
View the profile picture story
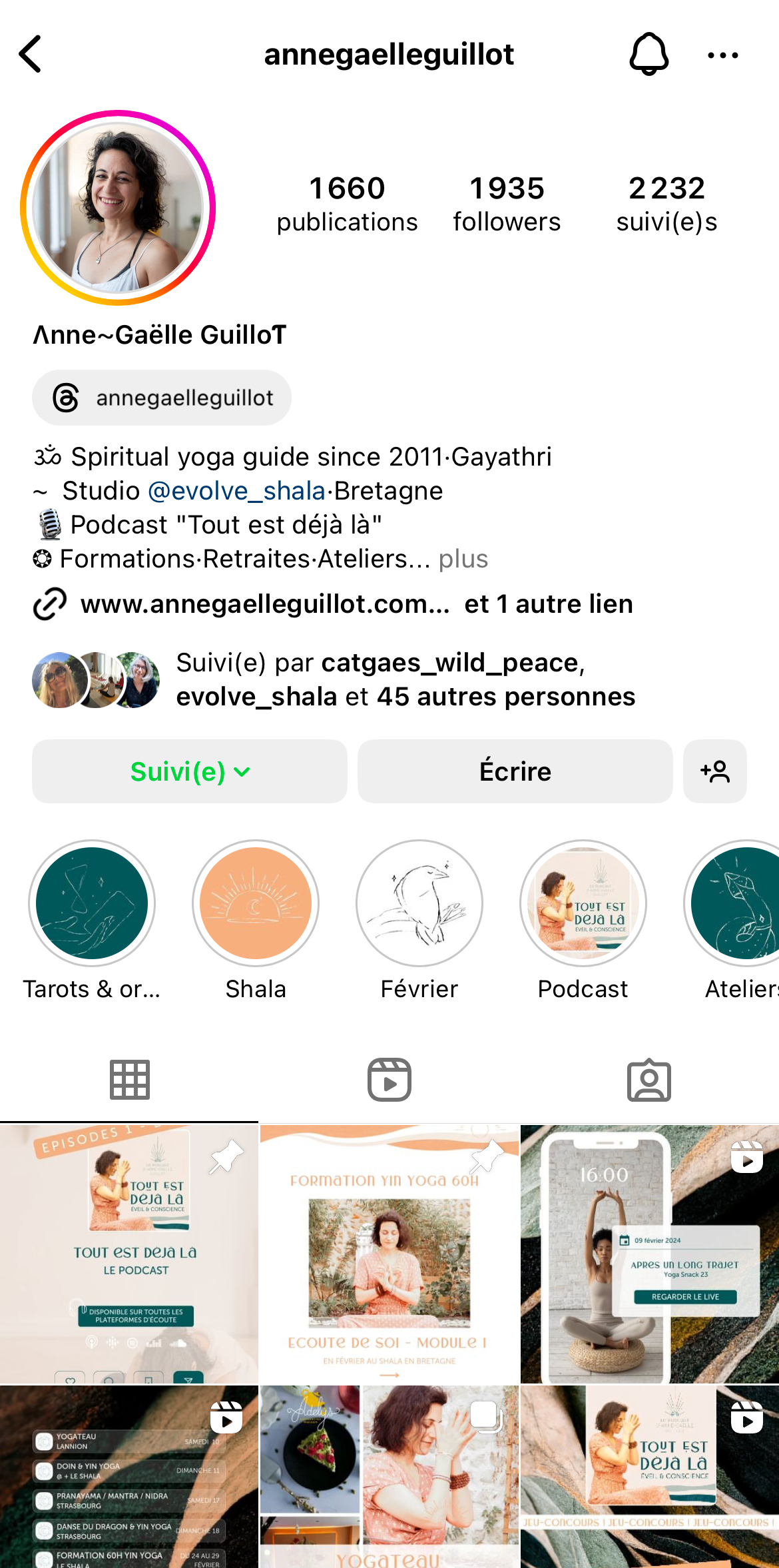pos(118,208)
